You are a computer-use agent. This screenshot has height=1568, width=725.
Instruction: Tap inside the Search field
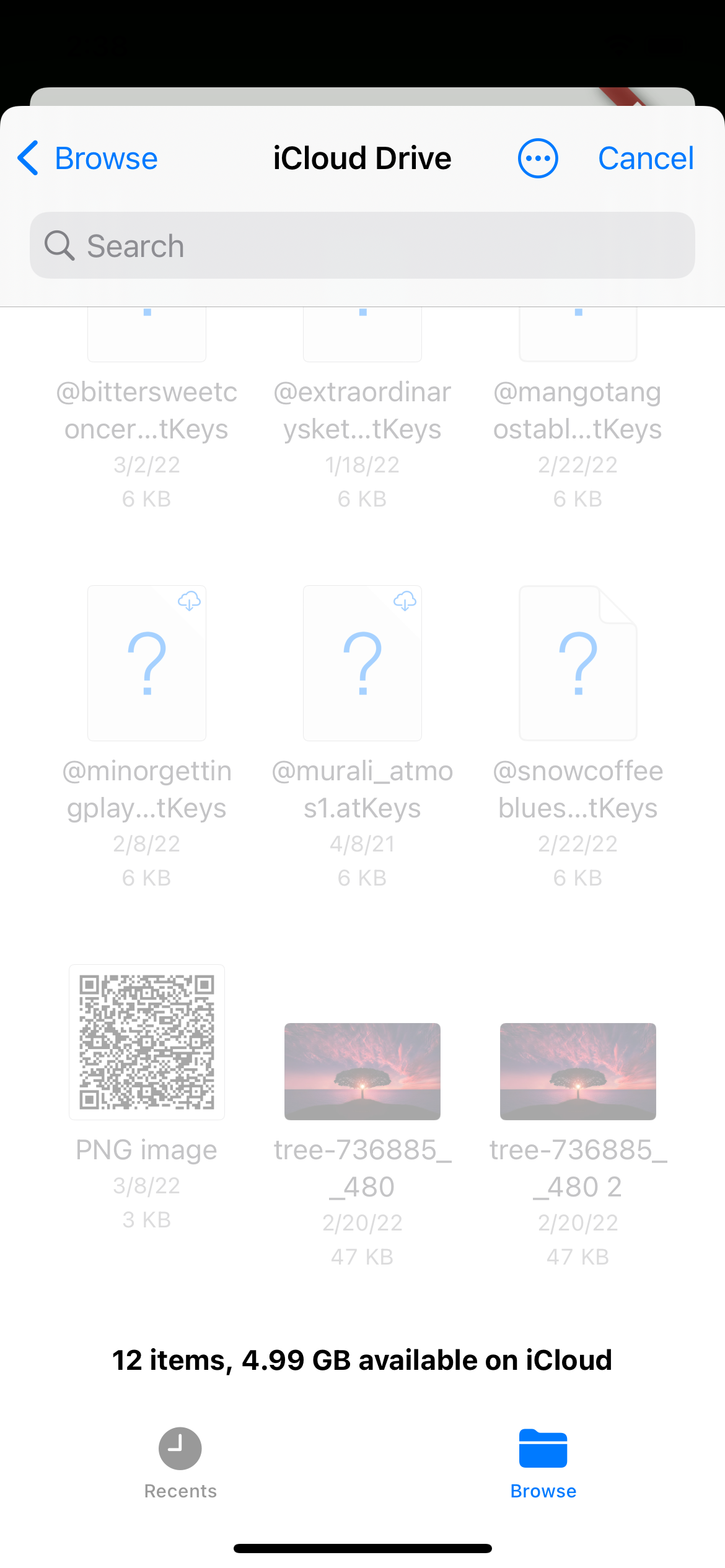(362, 245)
